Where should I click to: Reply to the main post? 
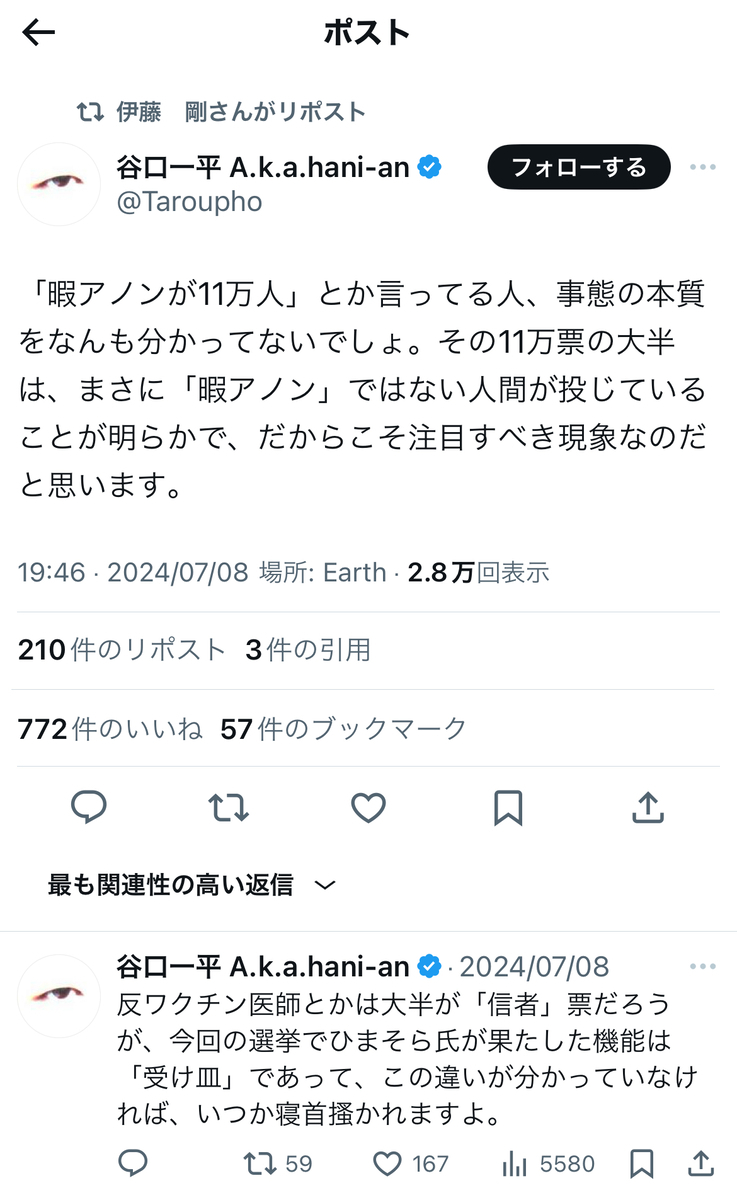[89, 807]
